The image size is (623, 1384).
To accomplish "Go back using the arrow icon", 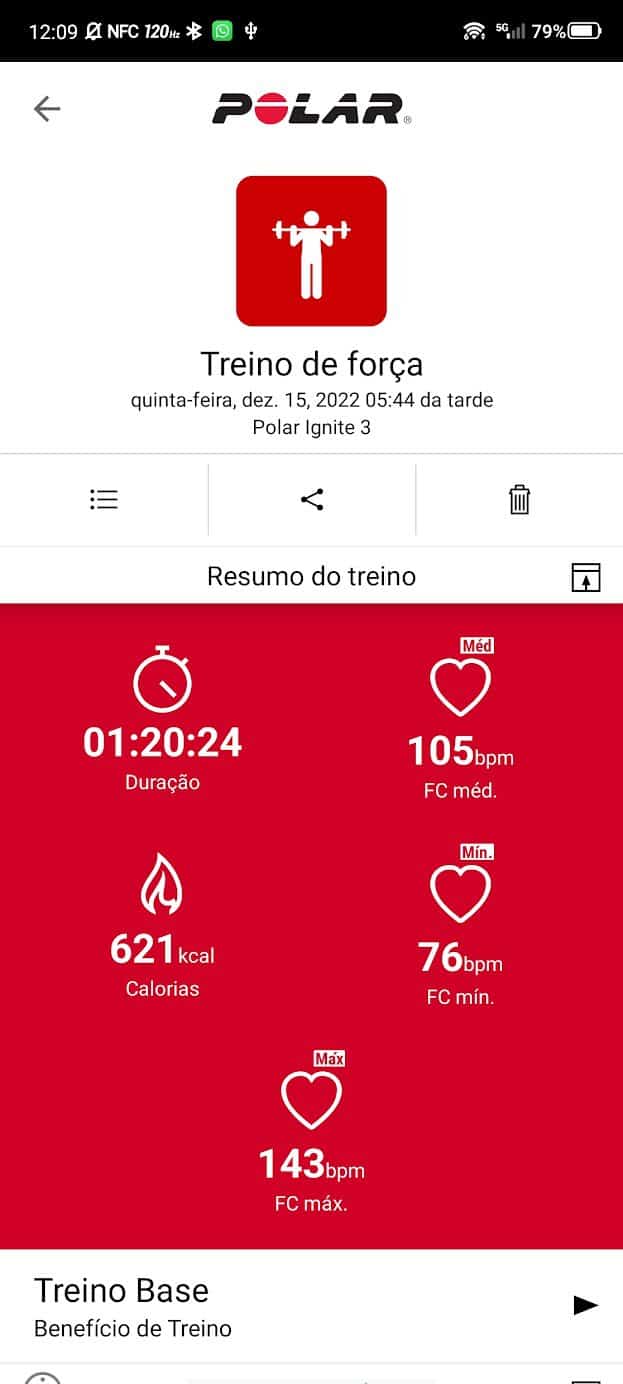I will 47,108.
